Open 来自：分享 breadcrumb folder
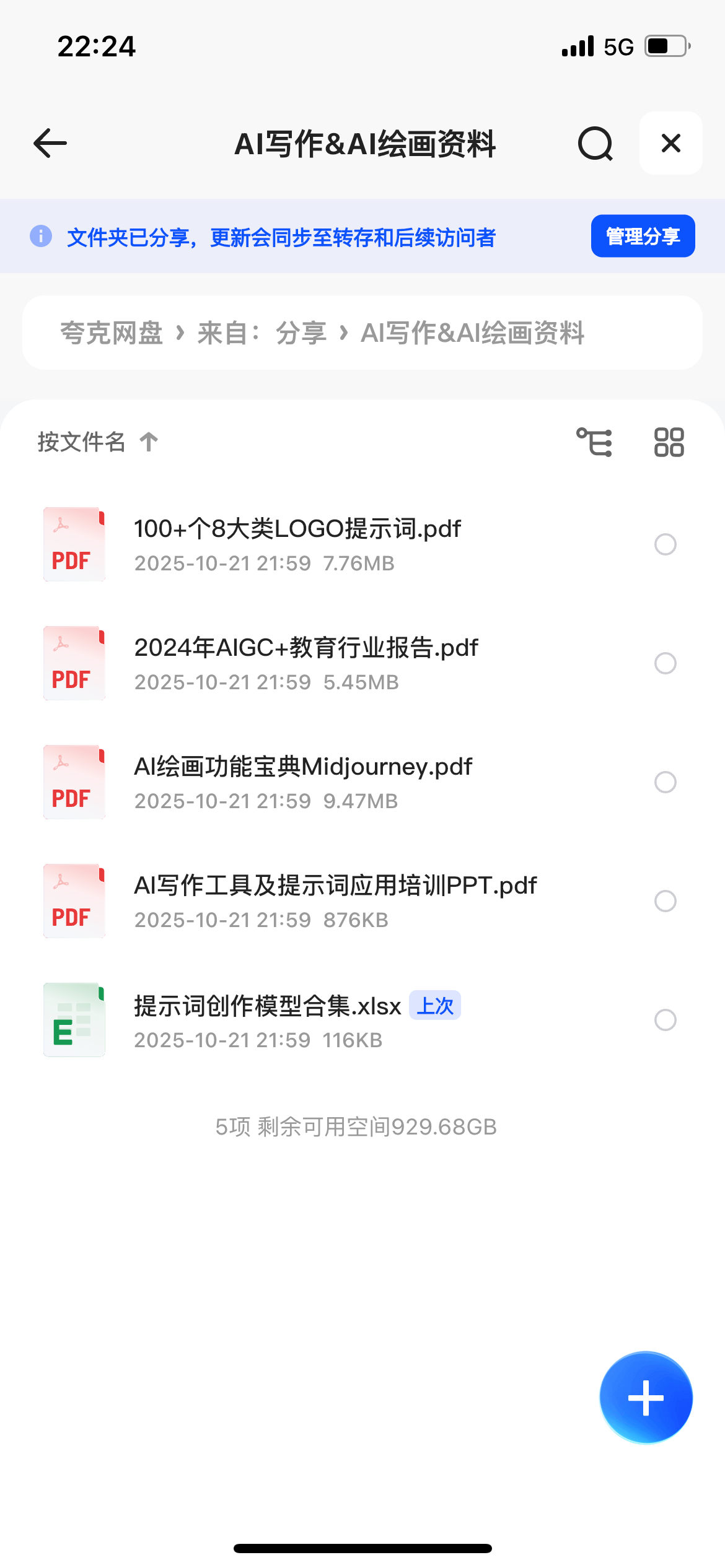 (261, 333)
